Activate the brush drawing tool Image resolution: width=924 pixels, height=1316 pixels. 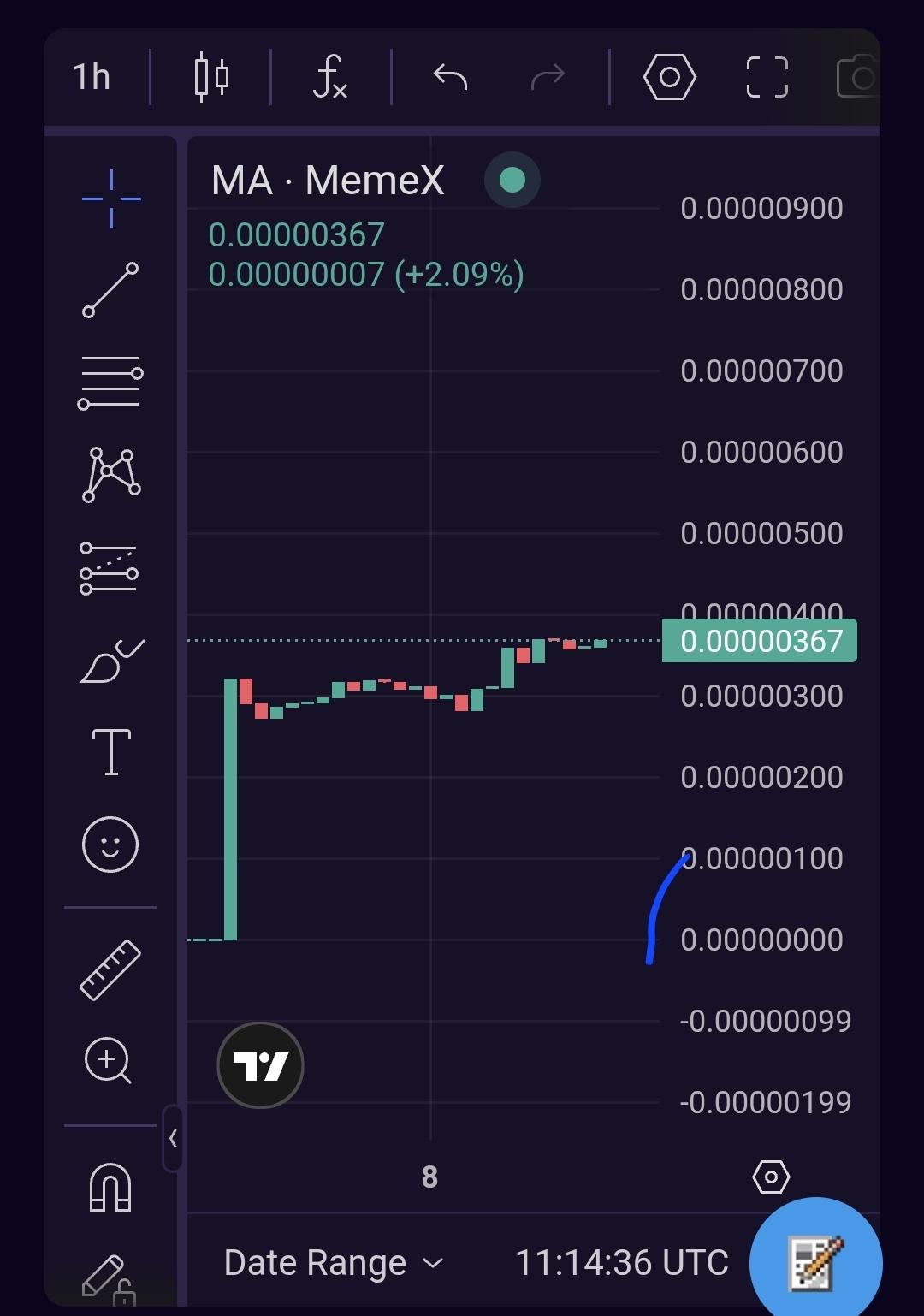pyautogui.click(x=111, y=661)
